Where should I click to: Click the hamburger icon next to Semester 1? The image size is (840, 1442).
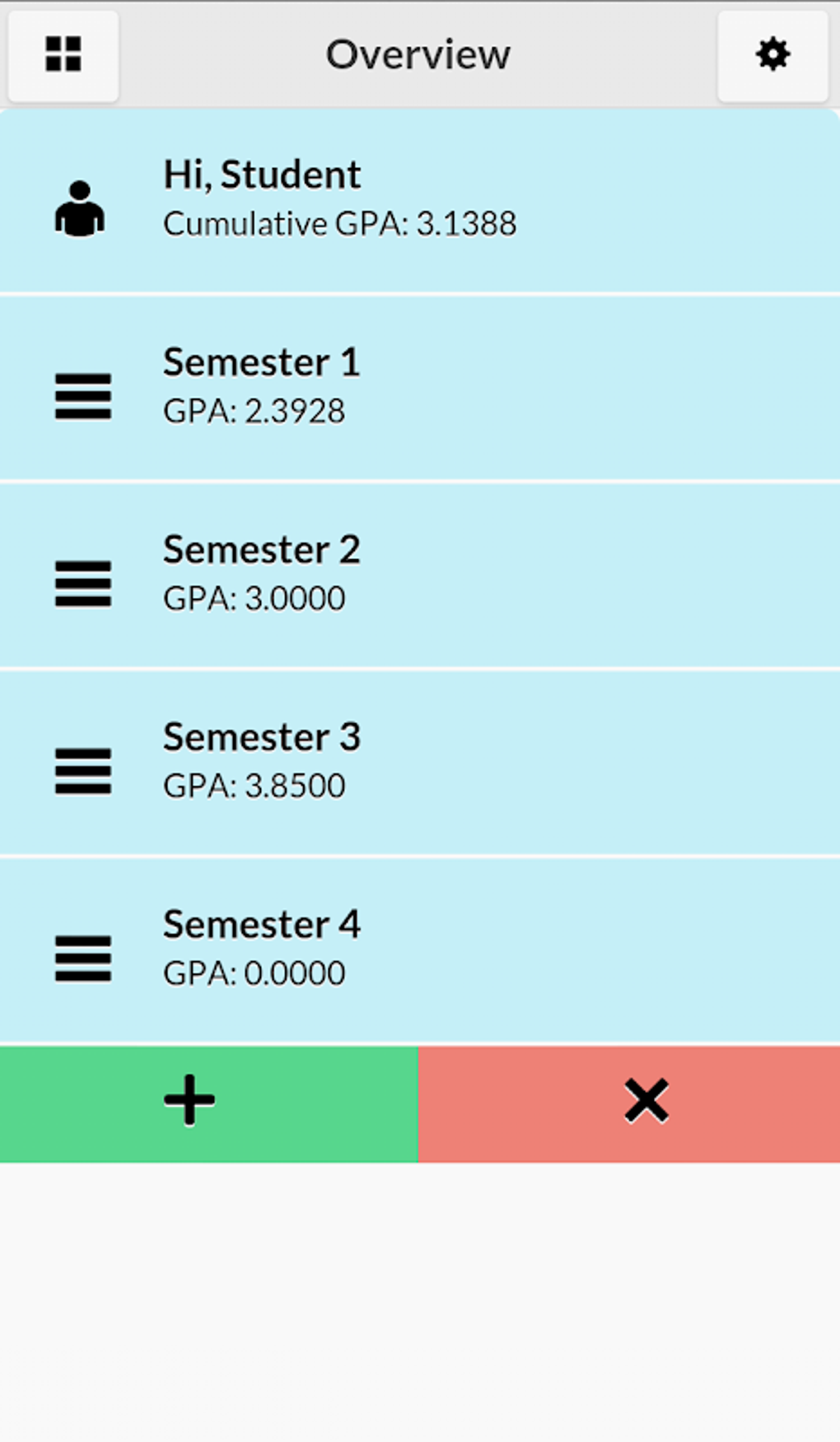point(82,397)
